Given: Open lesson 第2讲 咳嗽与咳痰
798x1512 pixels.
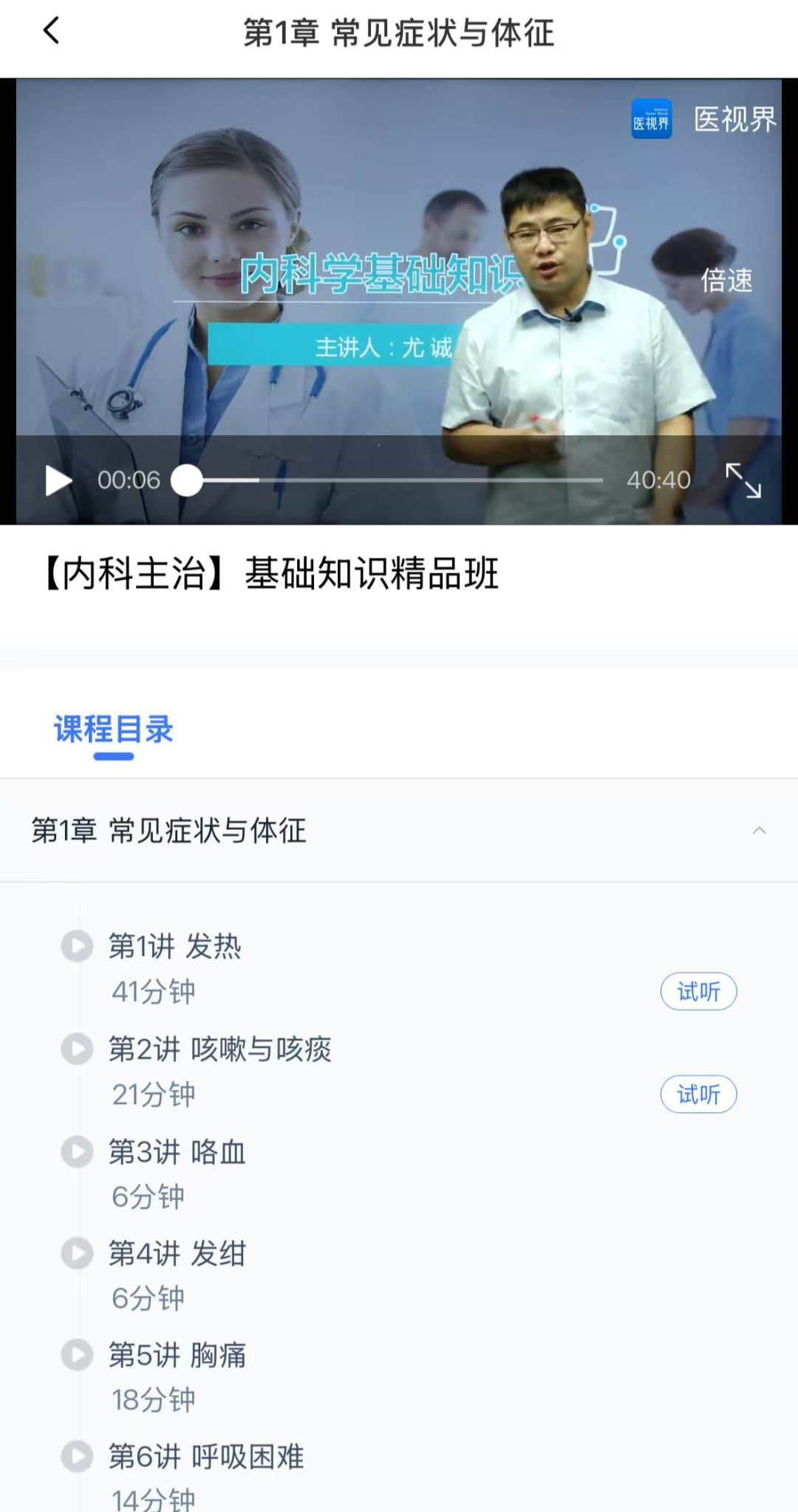Looking at the screenshot, I should [x=219, y=1049].
